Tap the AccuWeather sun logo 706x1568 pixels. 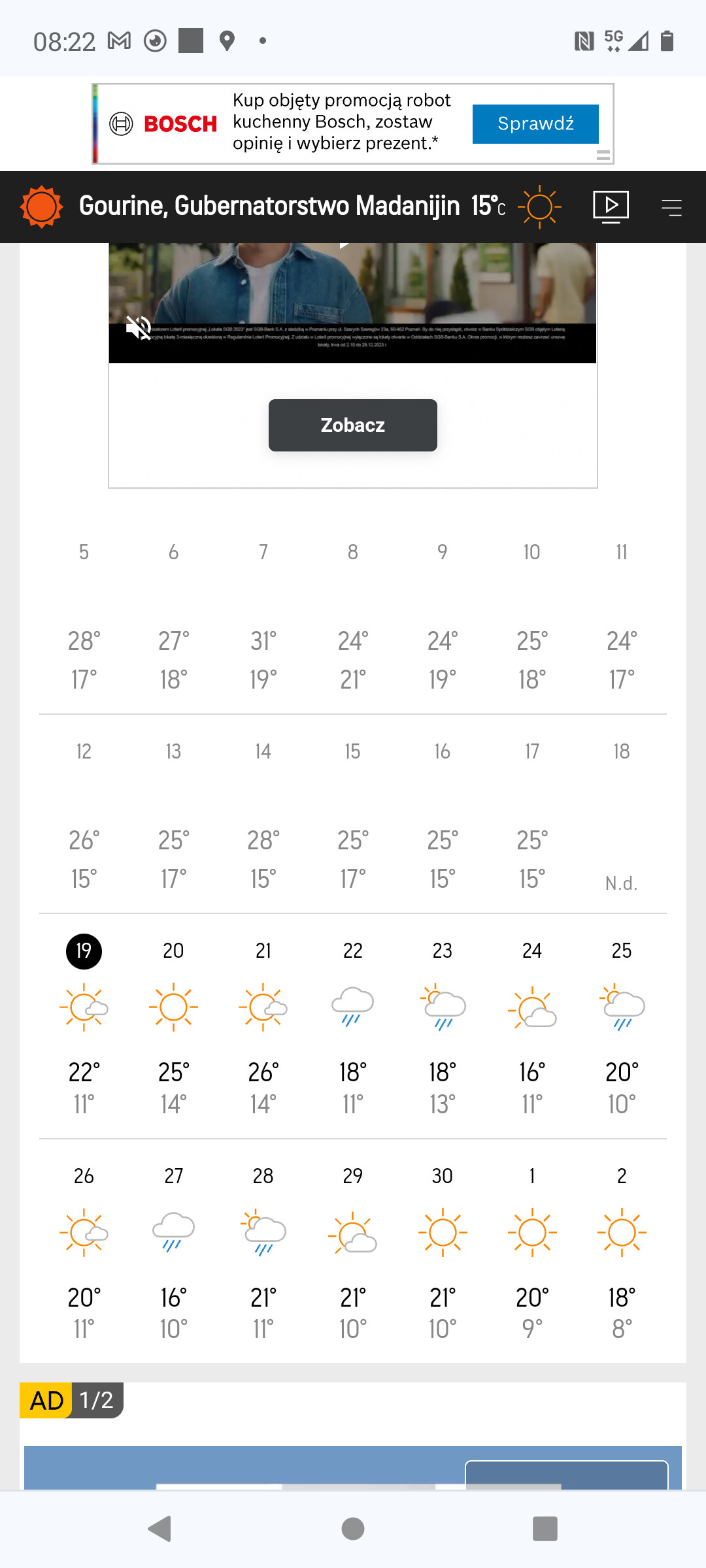(41, 206)
